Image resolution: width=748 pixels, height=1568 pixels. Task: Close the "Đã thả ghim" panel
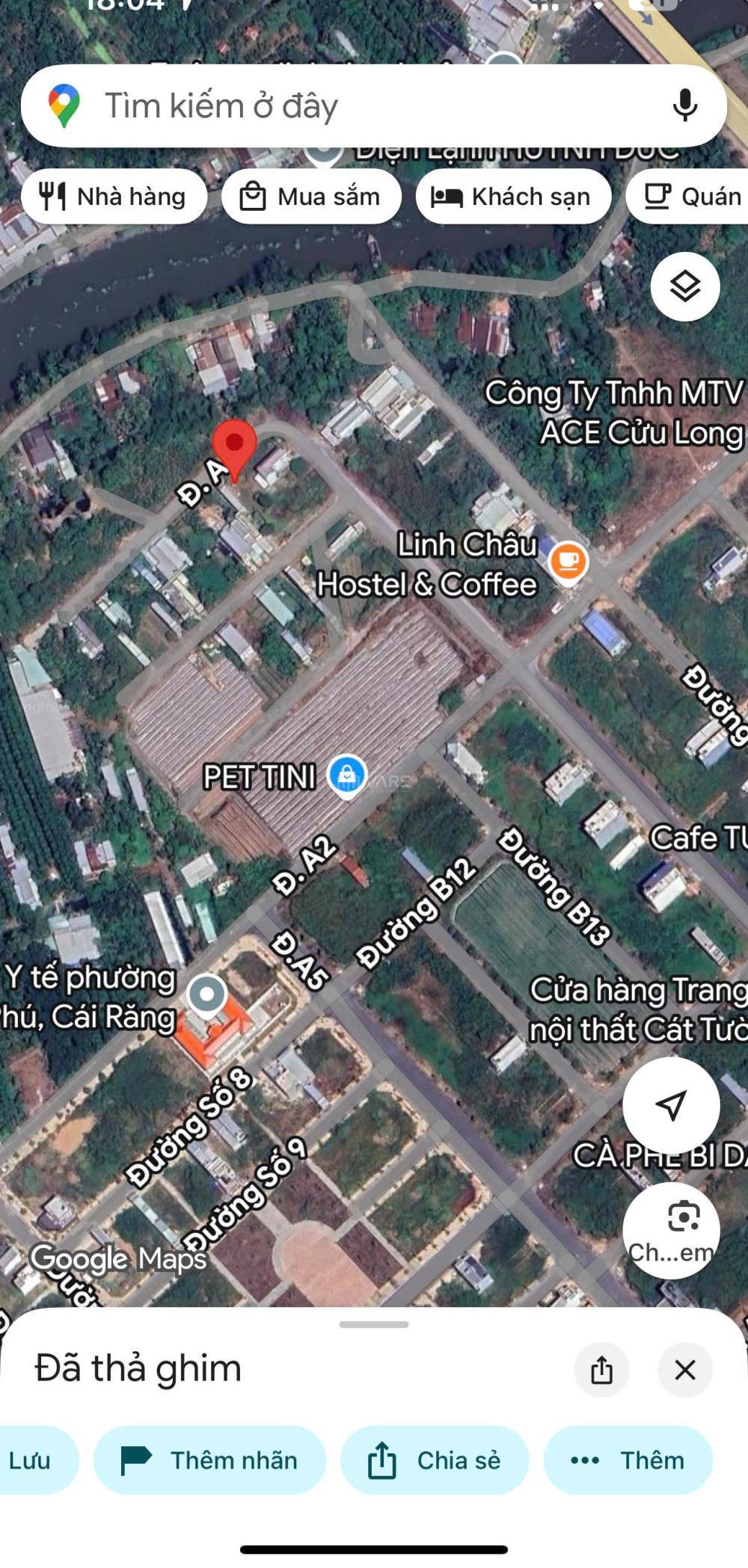pos(684,1370)
